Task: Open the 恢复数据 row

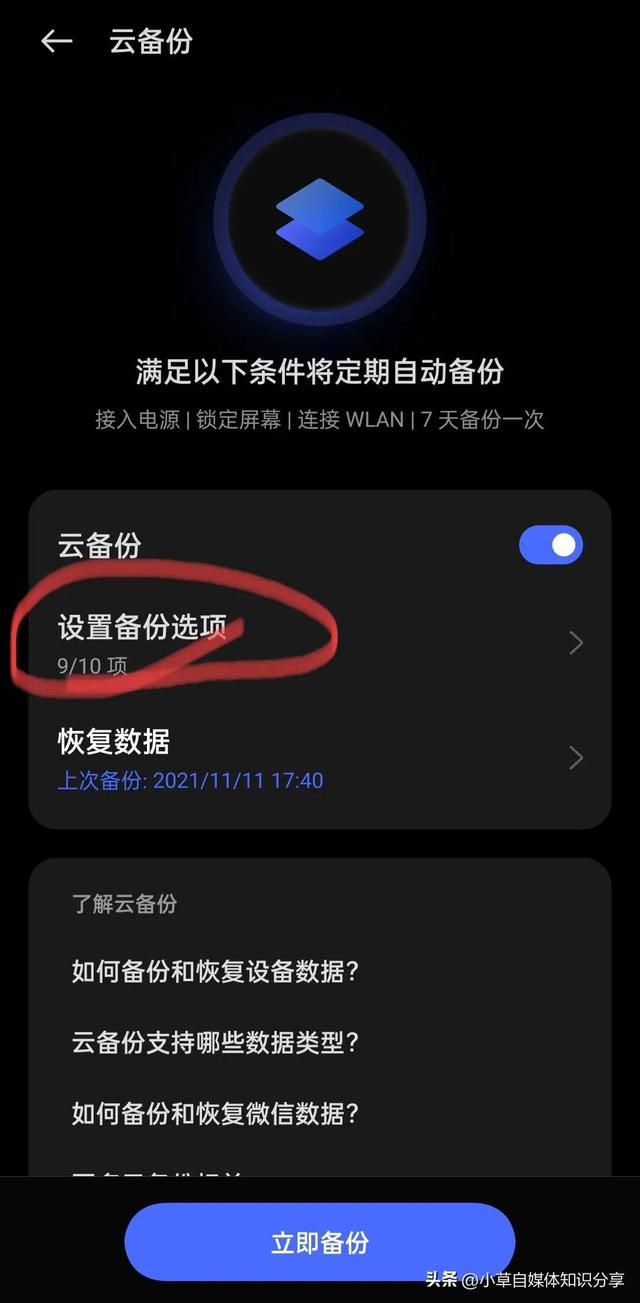Action: tap(320, 758)
